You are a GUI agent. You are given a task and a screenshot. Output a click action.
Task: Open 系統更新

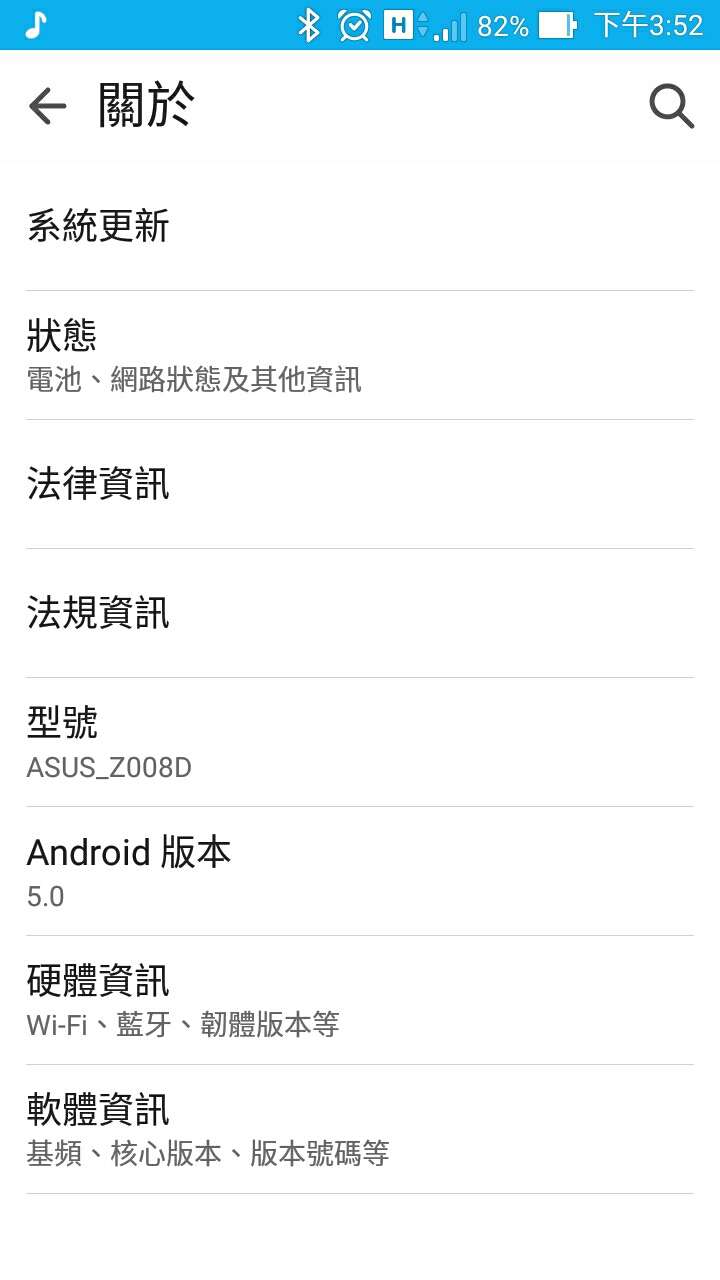pos(360,226)
